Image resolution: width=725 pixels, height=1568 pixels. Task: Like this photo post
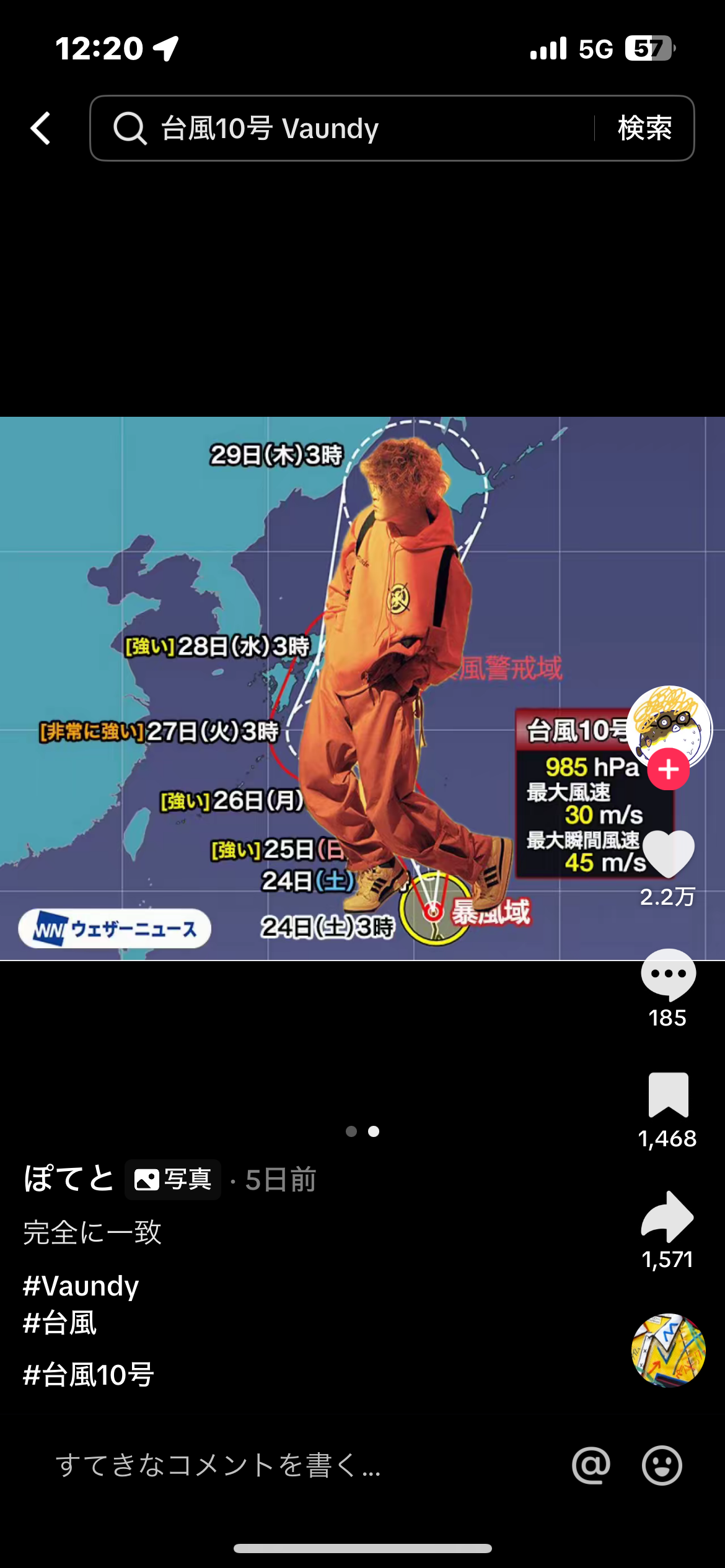point(668,855)
